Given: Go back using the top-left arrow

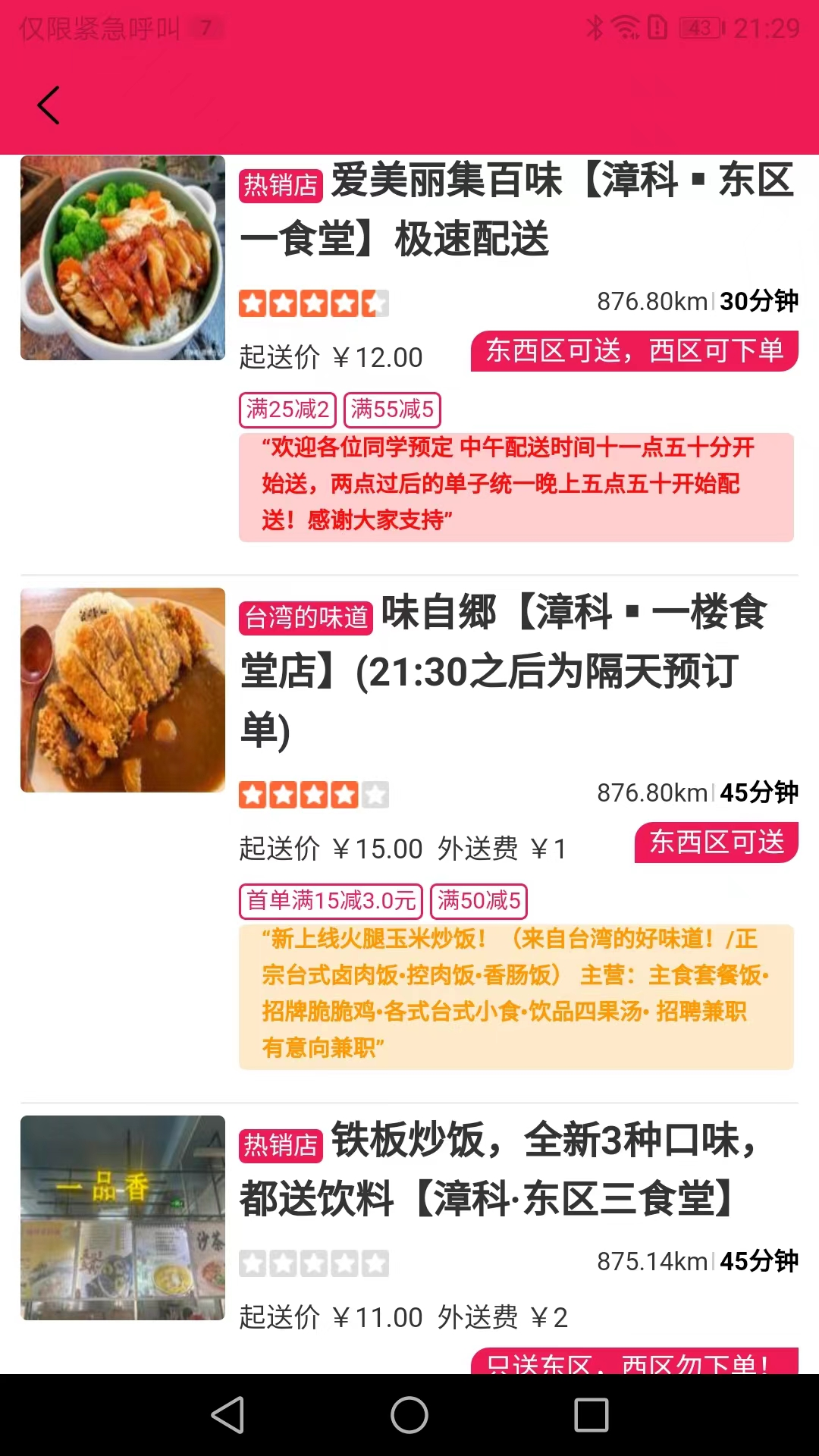Looking at the screenshot, I should pyautogui.click(x=49, y=105).
